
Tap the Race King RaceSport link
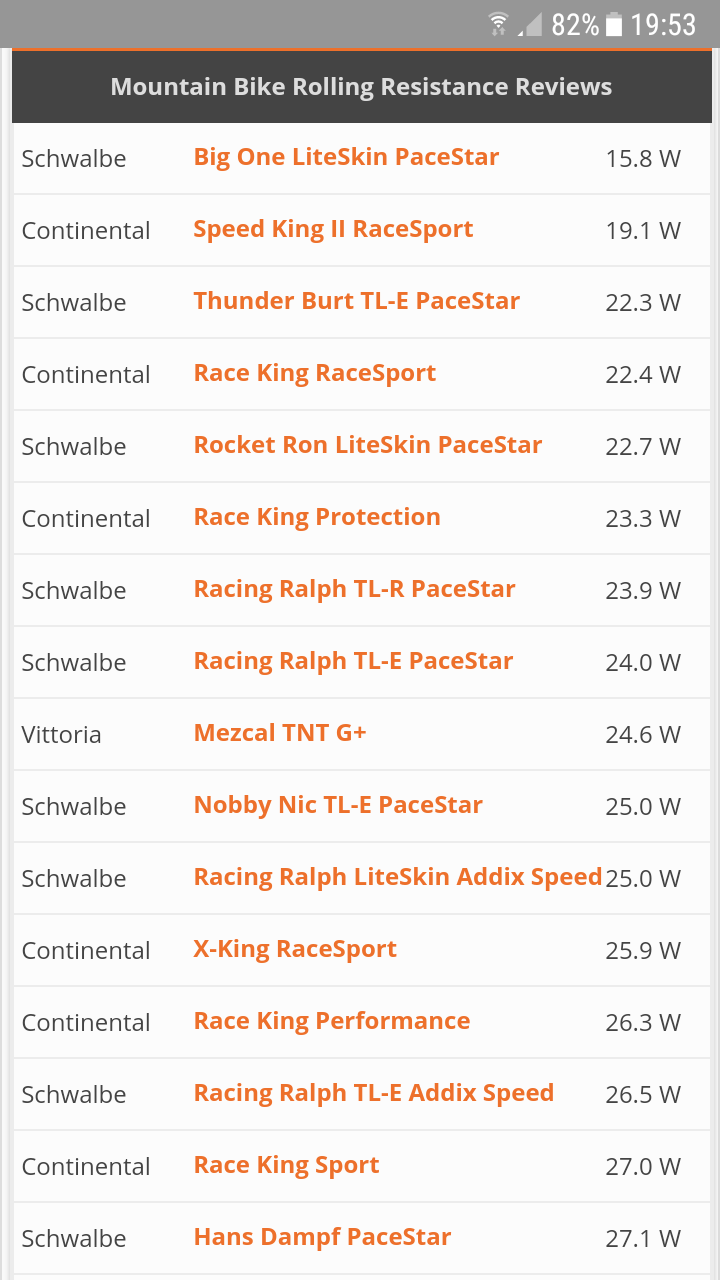(x=314, y=373)
